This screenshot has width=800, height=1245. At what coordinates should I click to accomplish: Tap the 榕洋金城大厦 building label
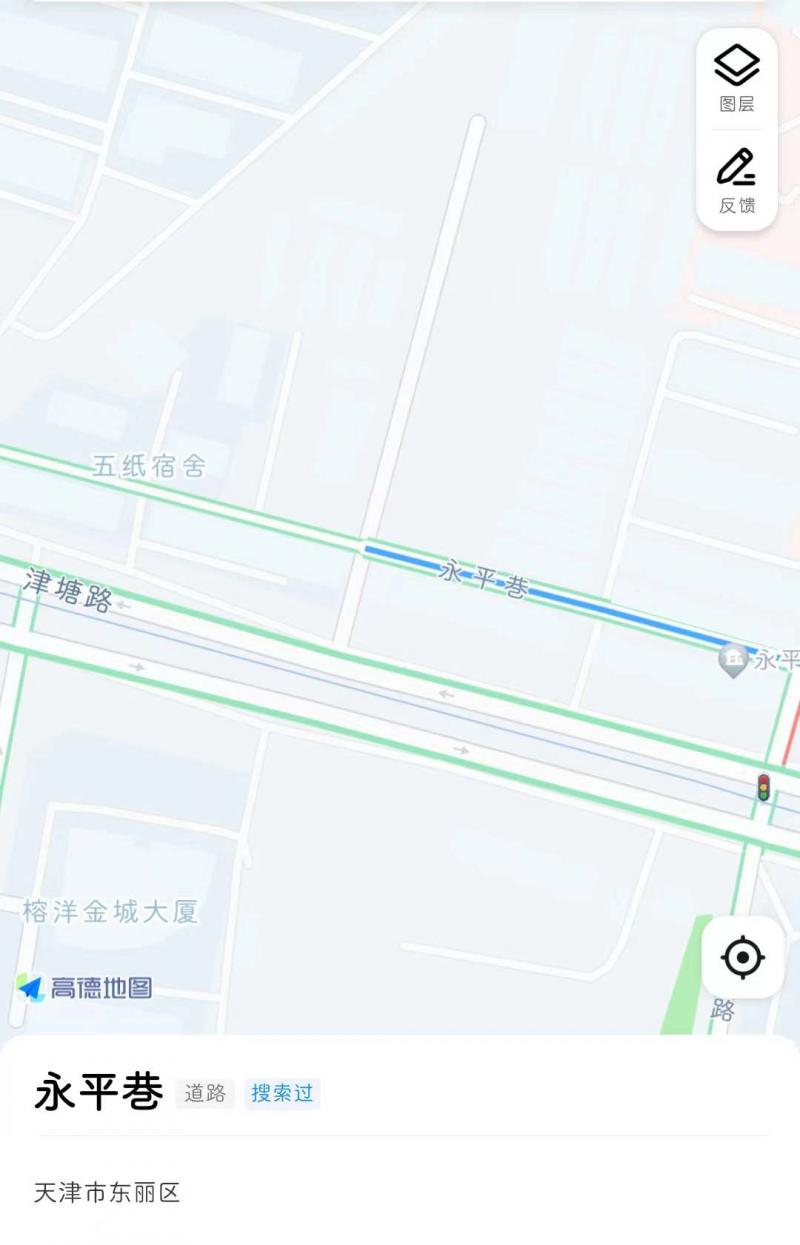click(x=108, y=908)
